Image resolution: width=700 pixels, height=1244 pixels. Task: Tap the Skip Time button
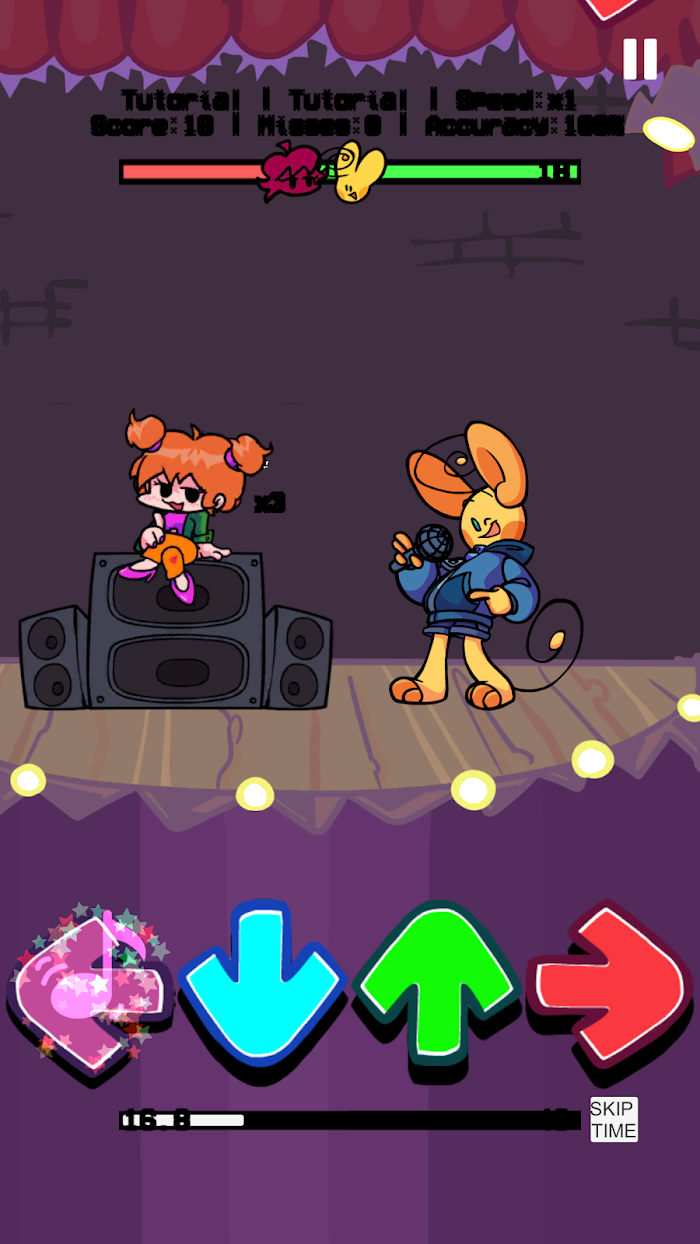click(x=613, y=1120)
